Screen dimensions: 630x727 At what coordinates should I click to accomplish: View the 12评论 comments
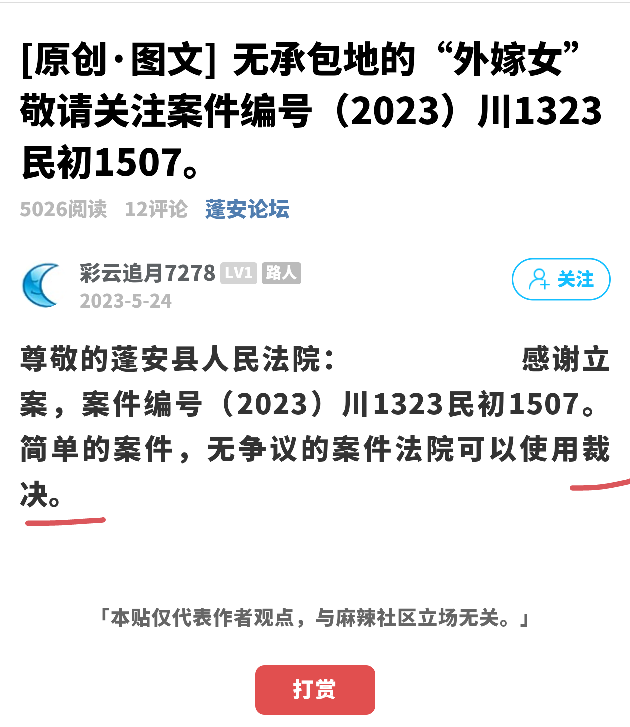[155, 209]
